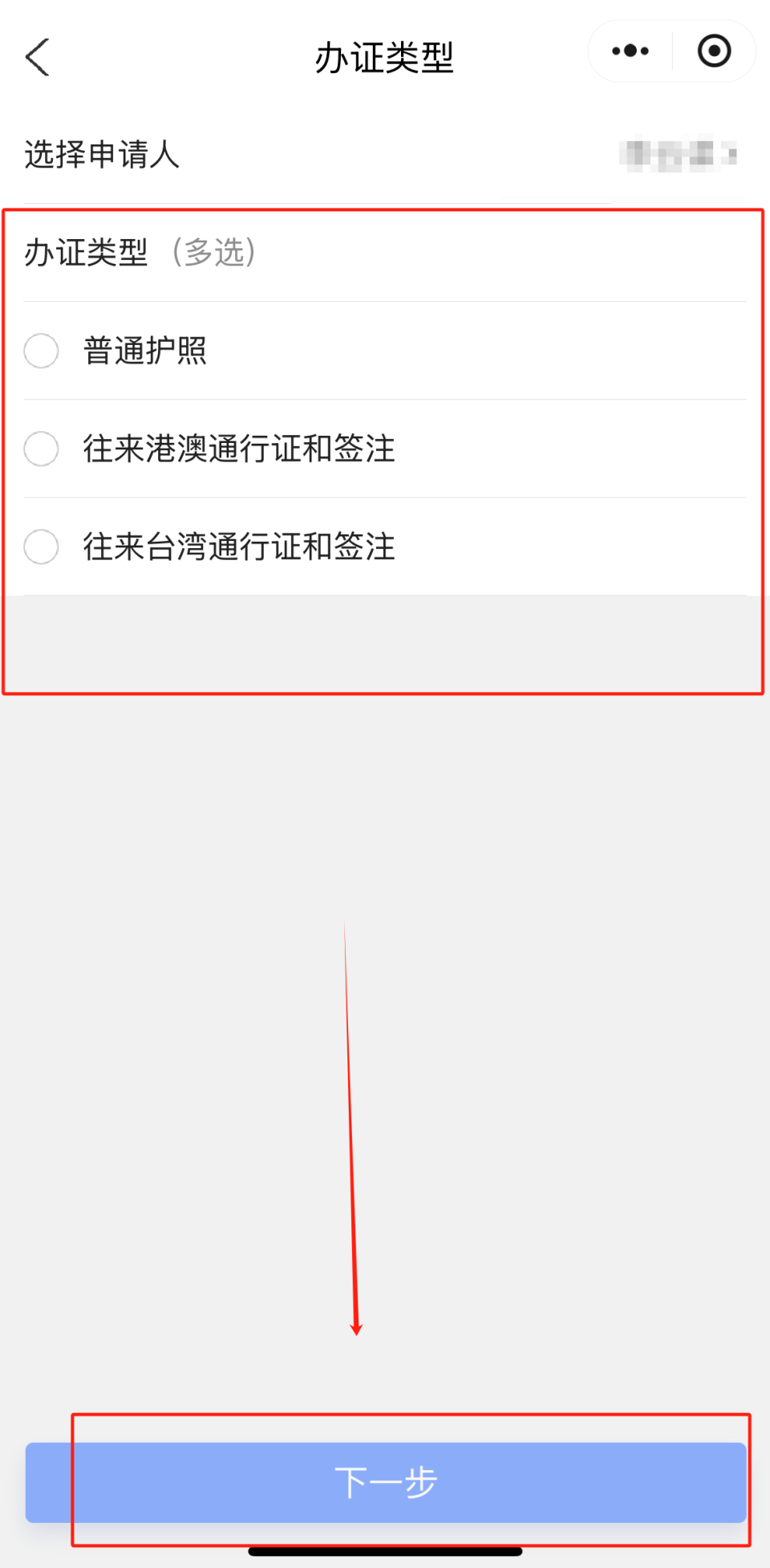
Task: Click the 办证类型 title in header
Action: 385,56
